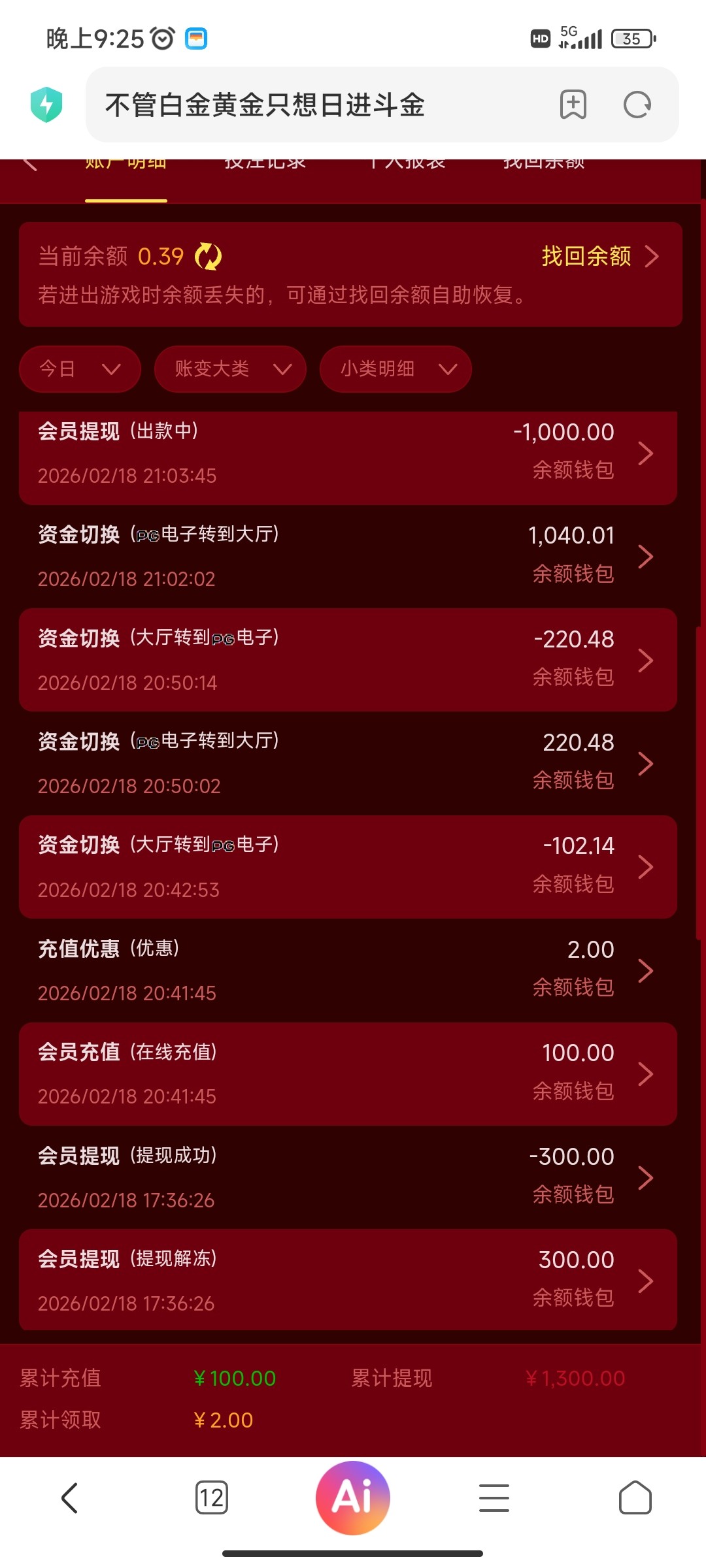The image size is (706, 1568).
Task: Open the hamburger menu in the bottom bar
Action: tap(494, 1497)
